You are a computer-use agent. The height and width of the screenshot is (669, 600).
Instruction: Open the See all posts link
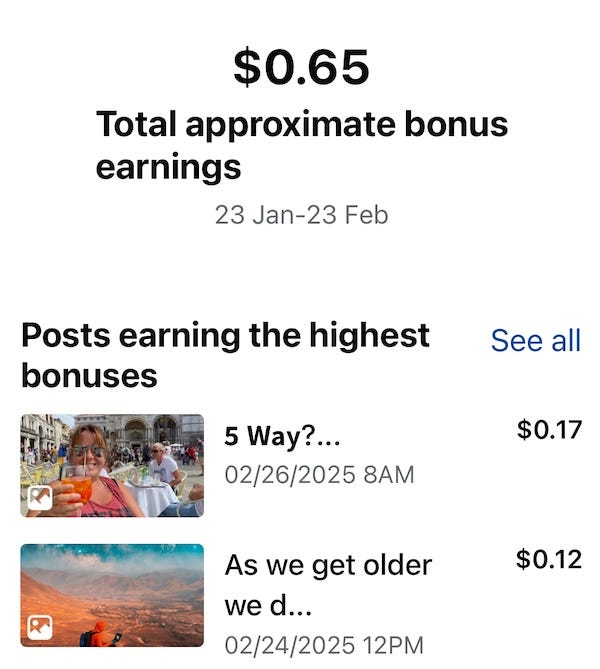tap(535, 340)
